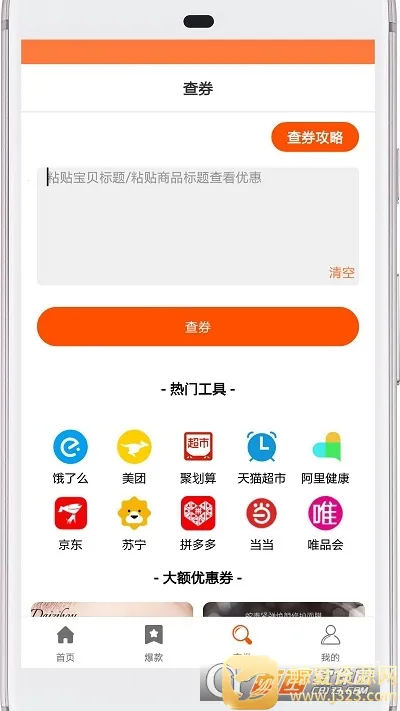Open the 阿里健康 tool
Image resolution: width=400 pixels, height=711 pixels.
(326, 457)
